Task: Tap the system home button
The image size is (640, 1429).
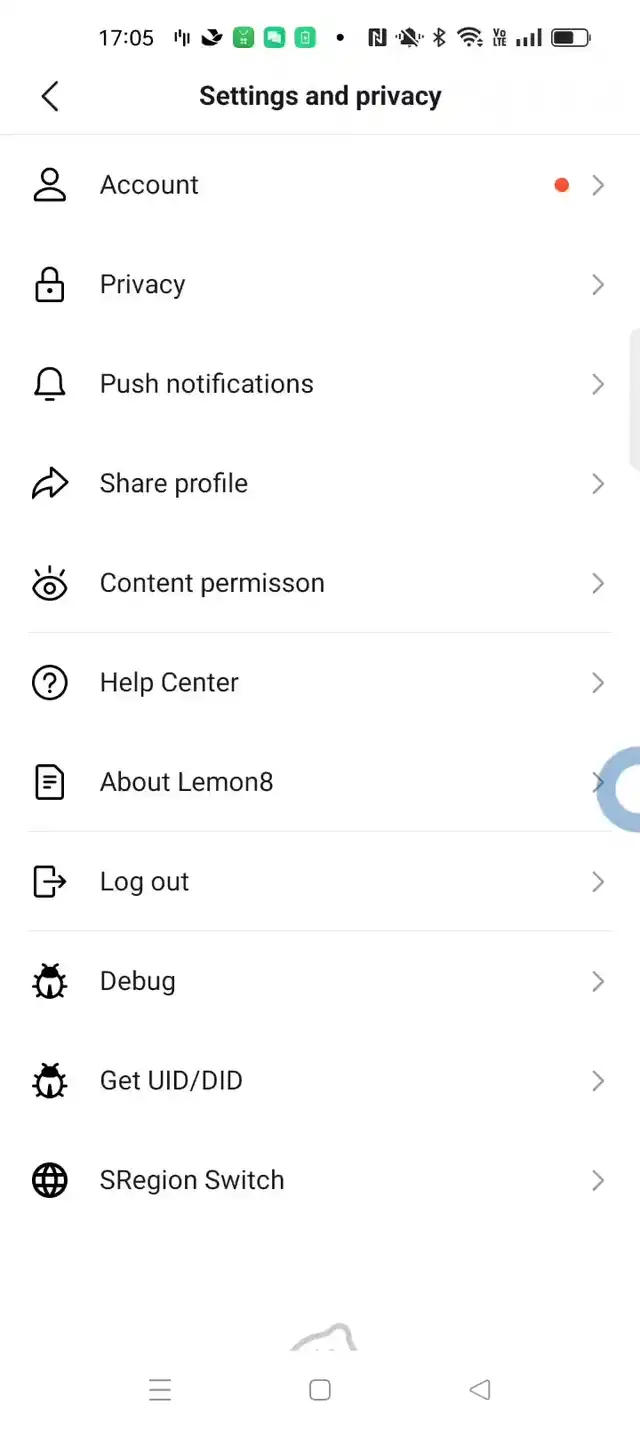Action: click(x=320, y=1389)
